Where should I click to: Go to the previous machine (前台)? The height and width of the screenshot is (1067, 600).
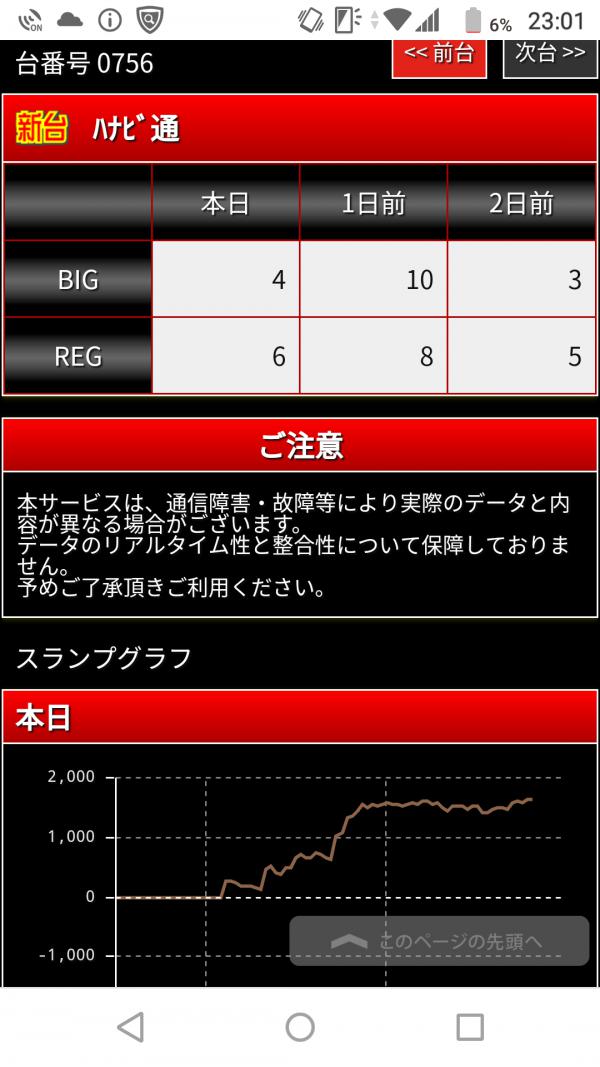coord(439,56)
